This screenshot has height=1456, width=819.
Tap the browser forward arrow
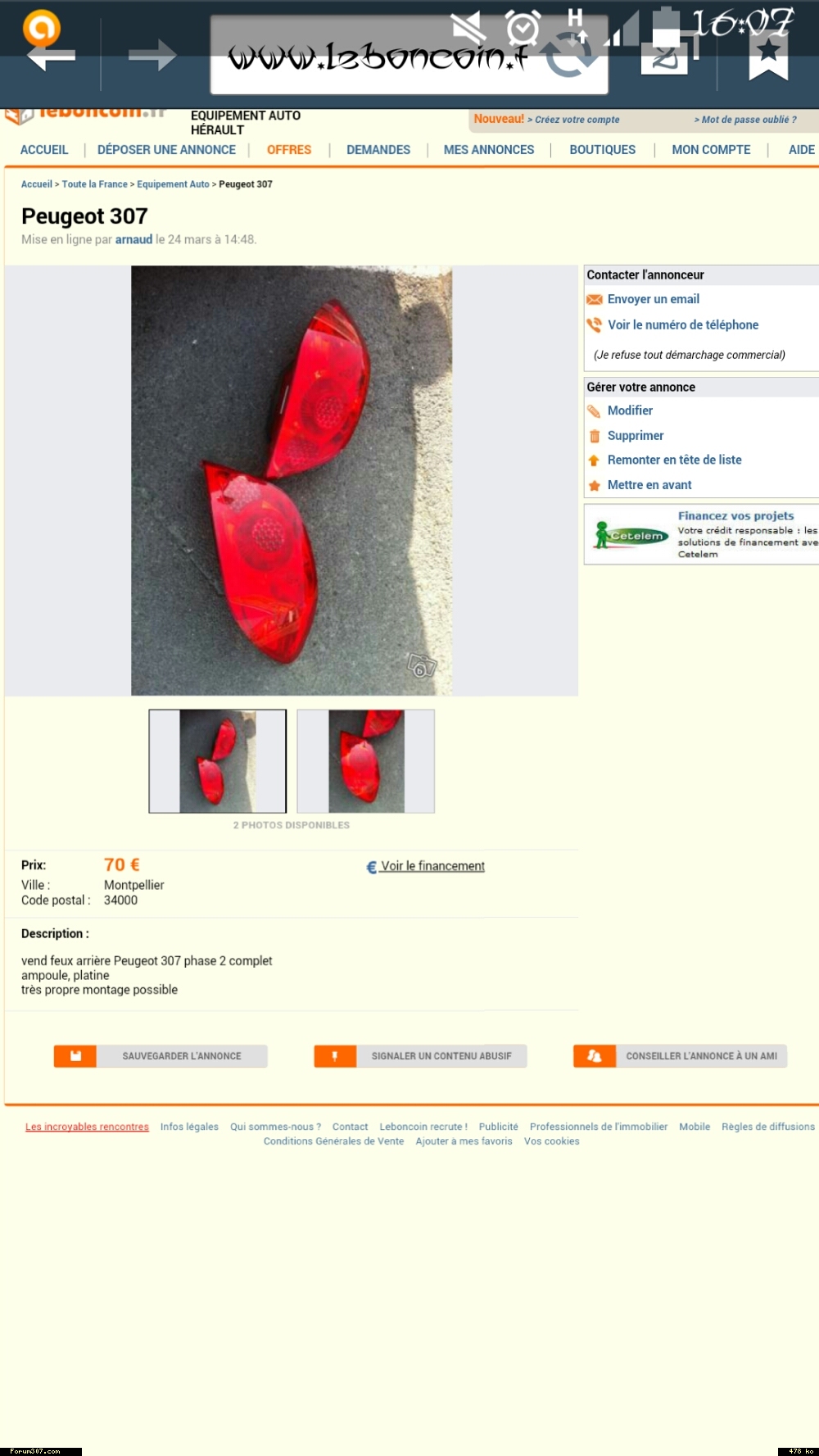click(x=152, y=57)
